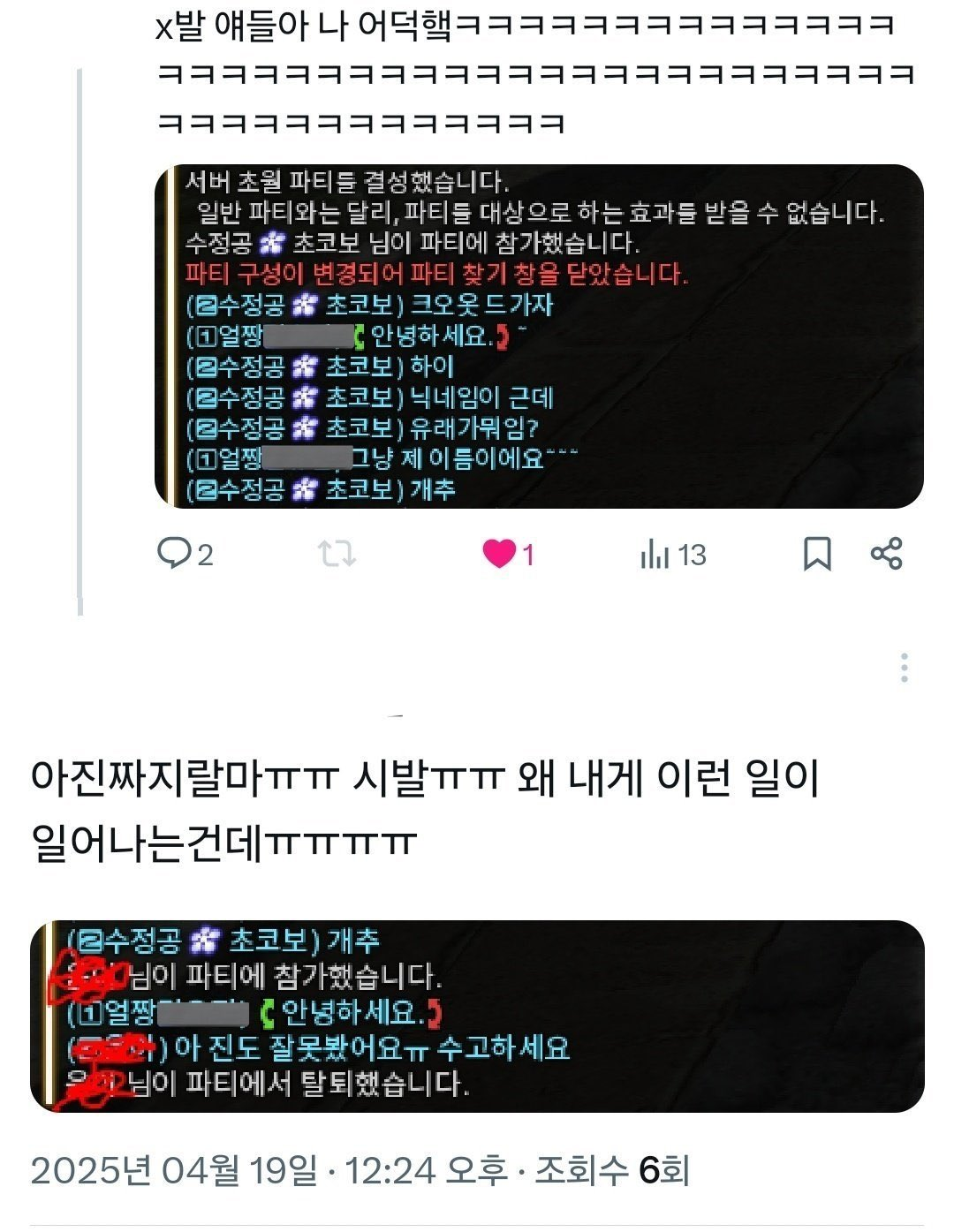Share the top post
The width and height of the screenshot is (954, 1232).
[x=886, y=554]
